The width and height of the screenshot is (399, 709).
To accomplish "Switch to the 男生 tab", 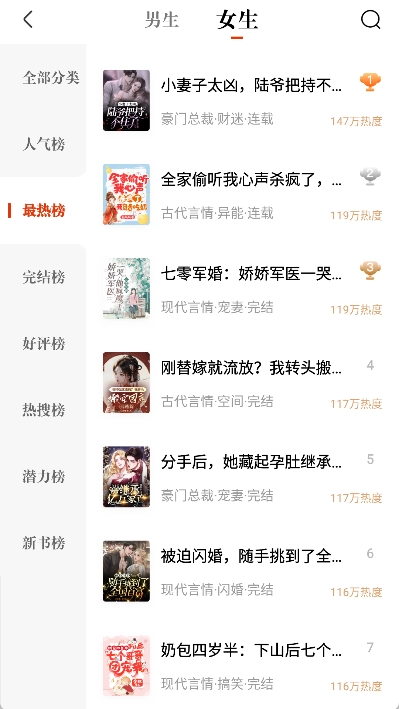I will [x=162, y=20].
